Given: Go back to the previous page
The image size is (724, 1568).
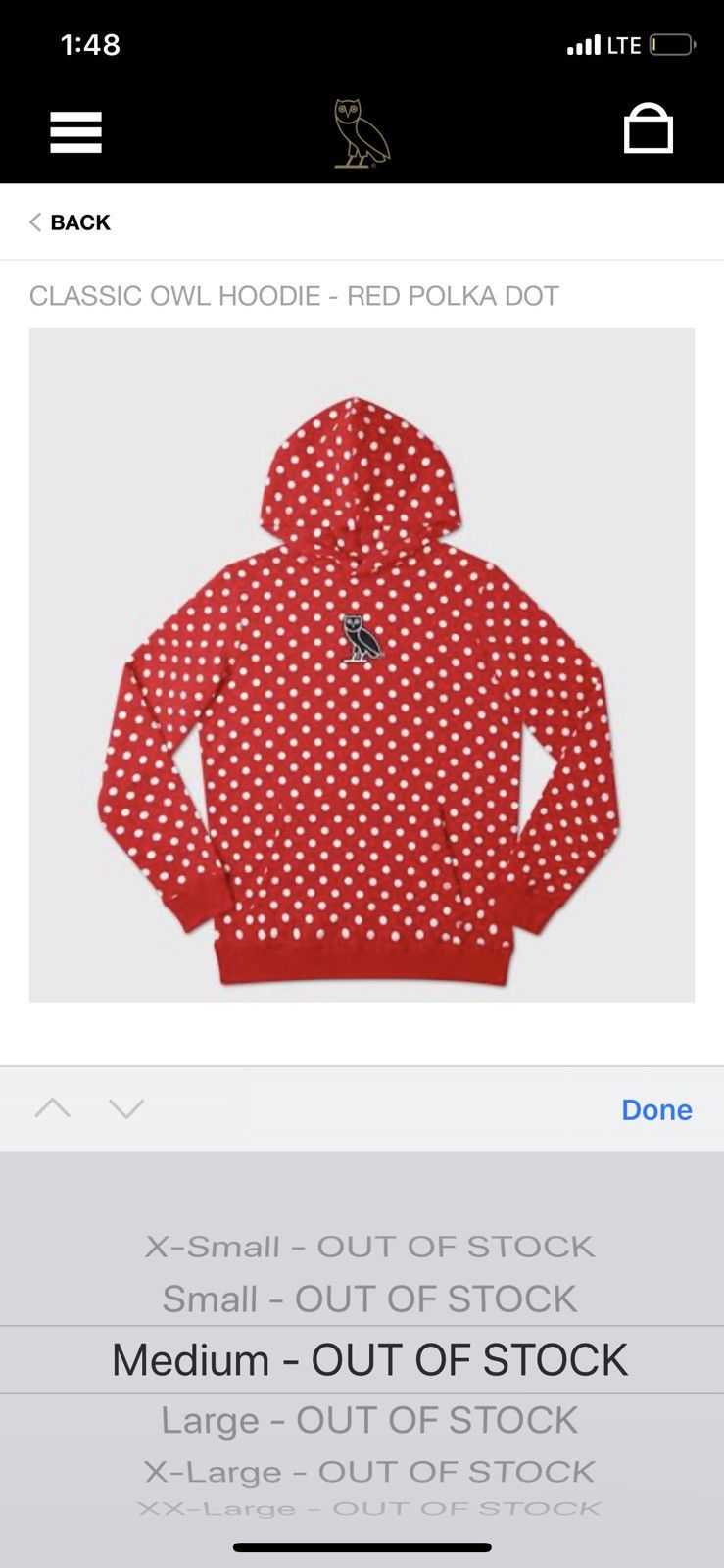Looking at the screenshot, I should 70,222.
